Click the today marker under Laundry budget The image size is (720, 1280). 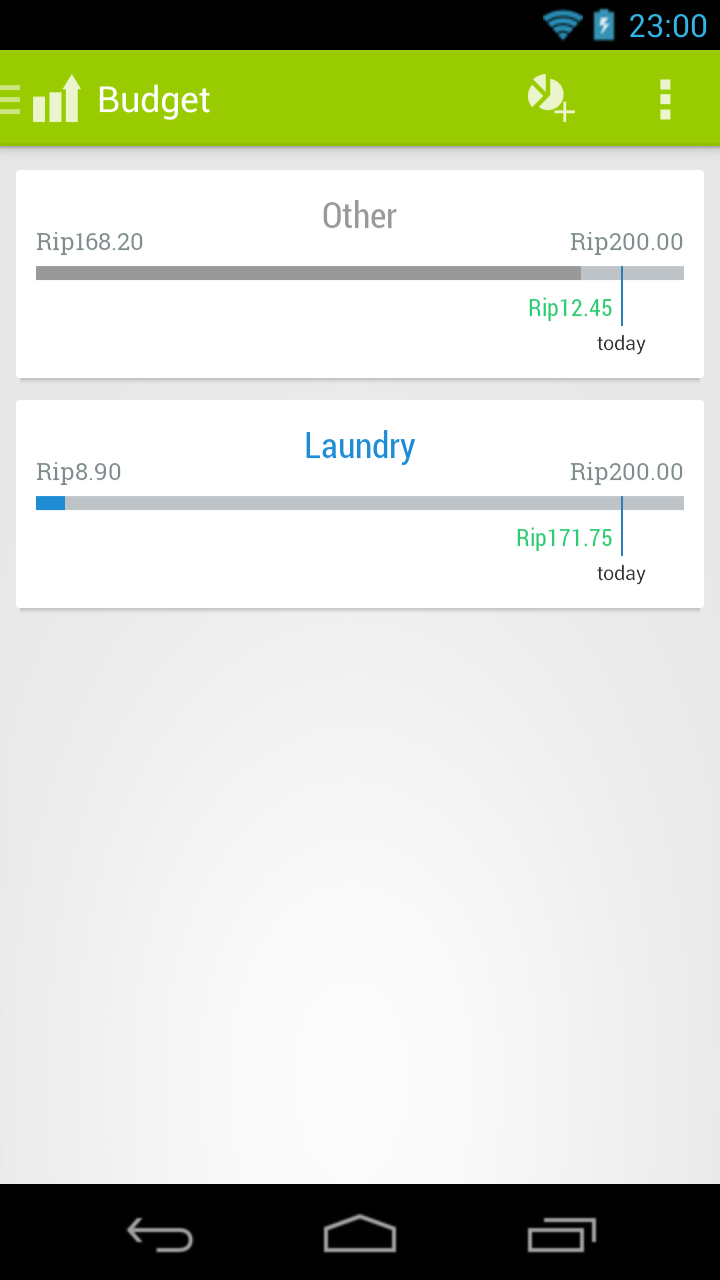point(620,573)
